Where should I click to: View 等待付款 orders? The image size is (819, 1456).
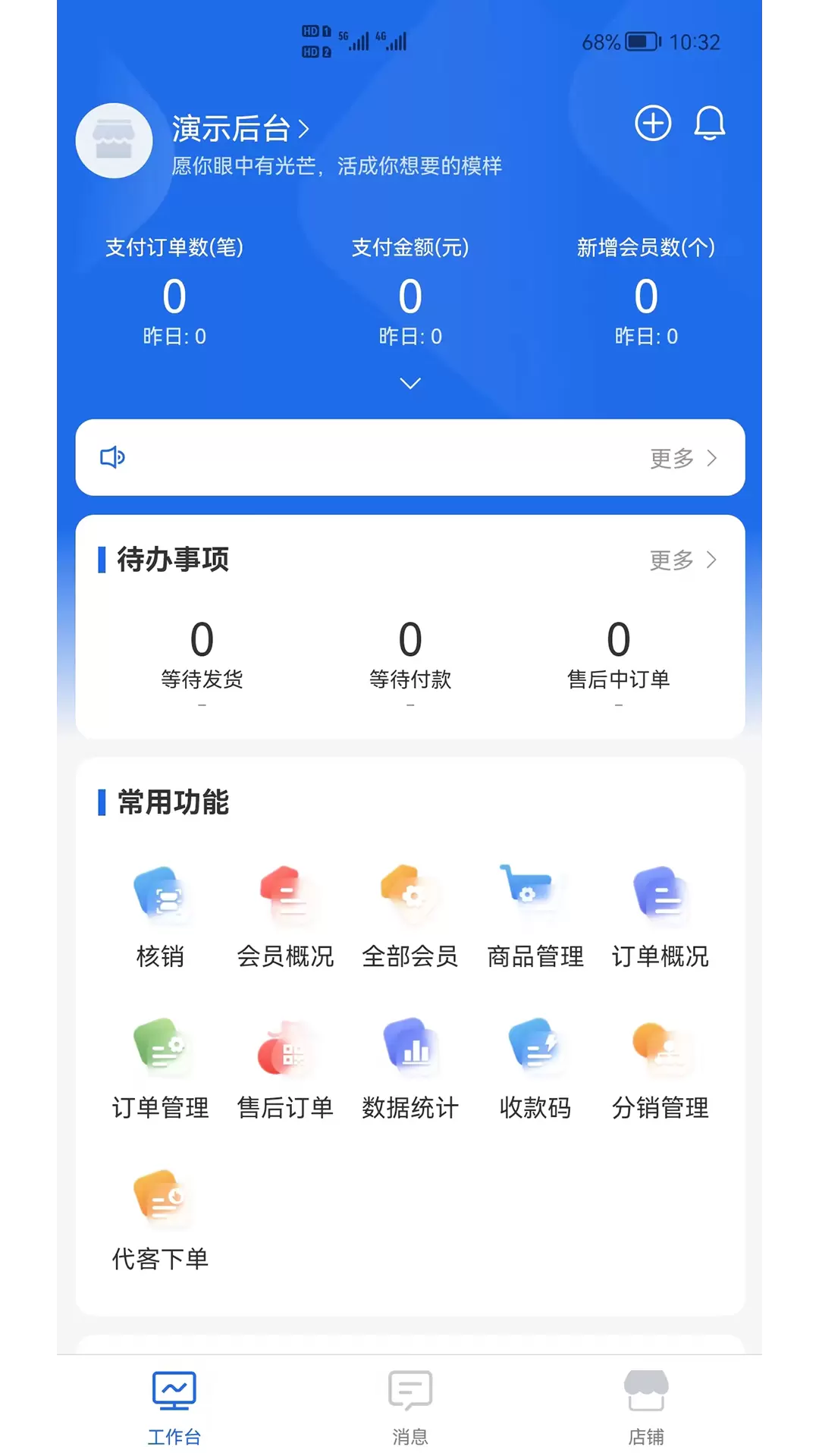(410, 655)
